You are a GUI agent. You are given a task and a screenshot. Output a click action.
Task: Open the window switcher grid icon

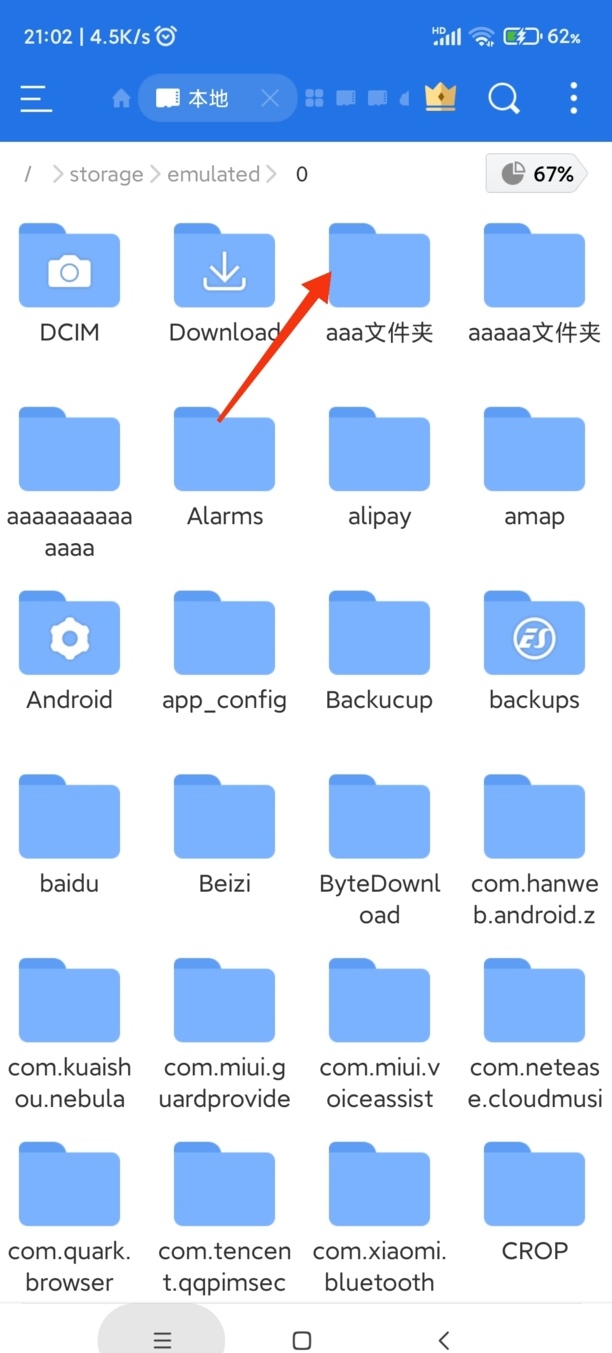(314, 98)
